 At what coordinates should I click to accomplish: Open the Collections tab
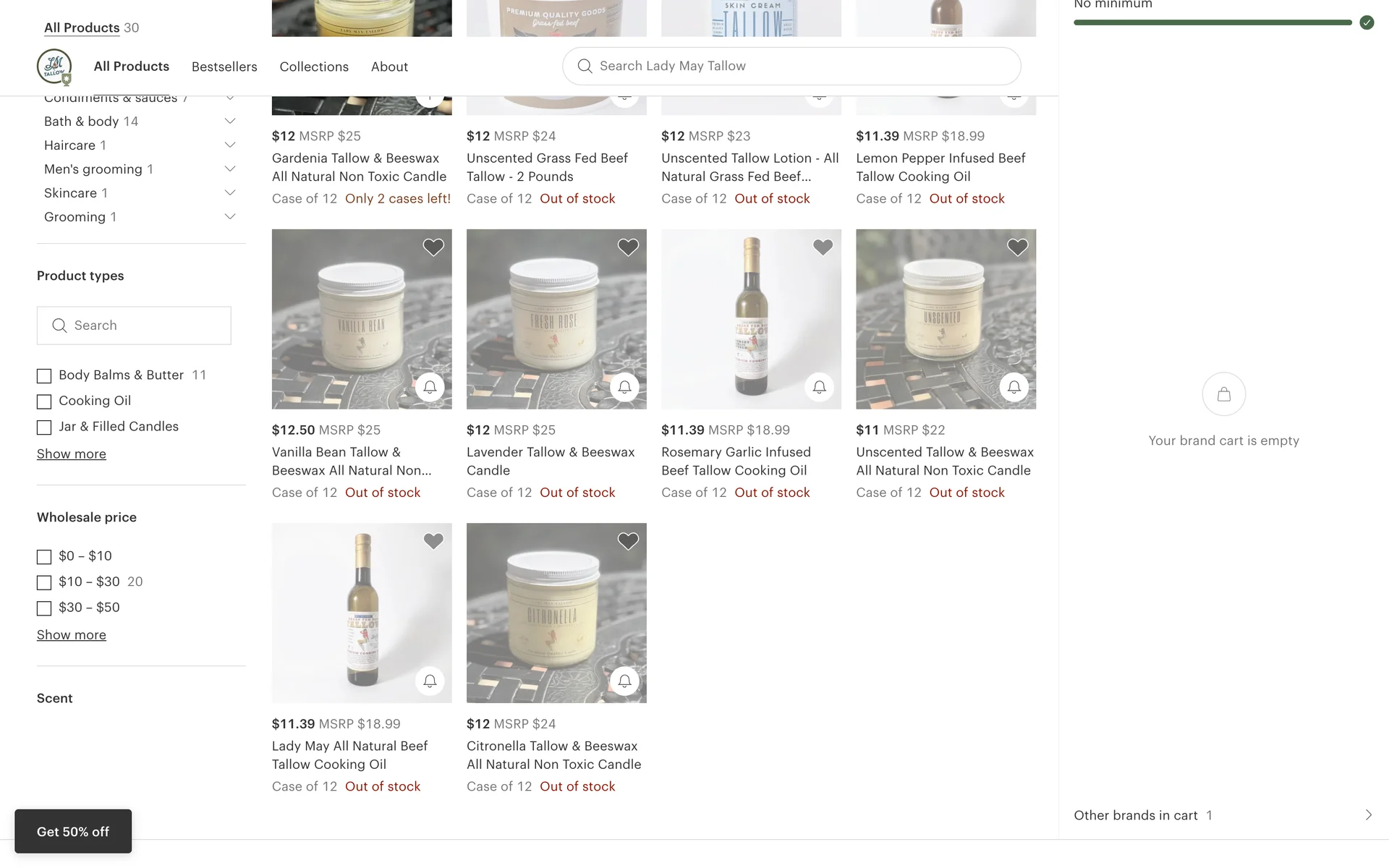[x=314, y=67]
